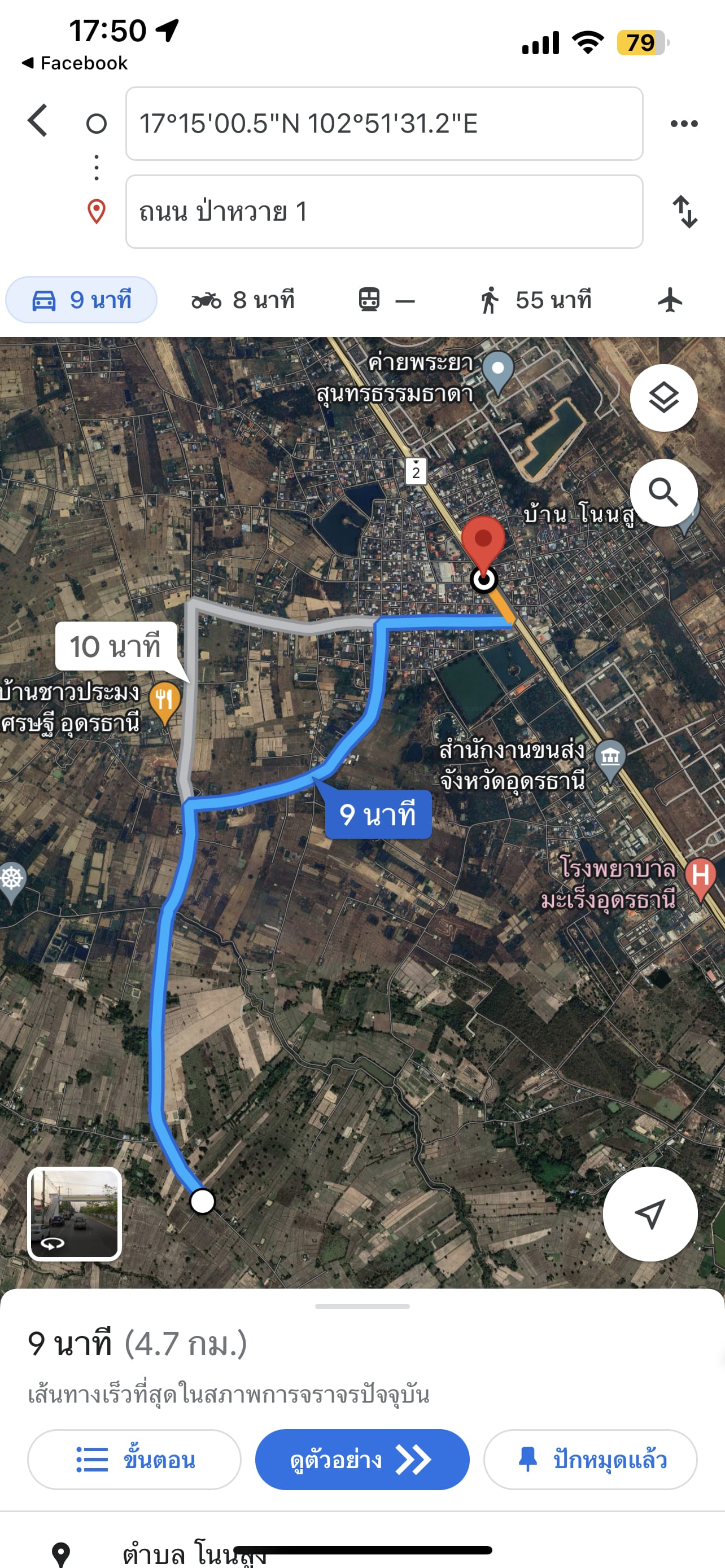Switch to the flight travel mode
This screenshot has height=1568, width=725.
[670, 300]
